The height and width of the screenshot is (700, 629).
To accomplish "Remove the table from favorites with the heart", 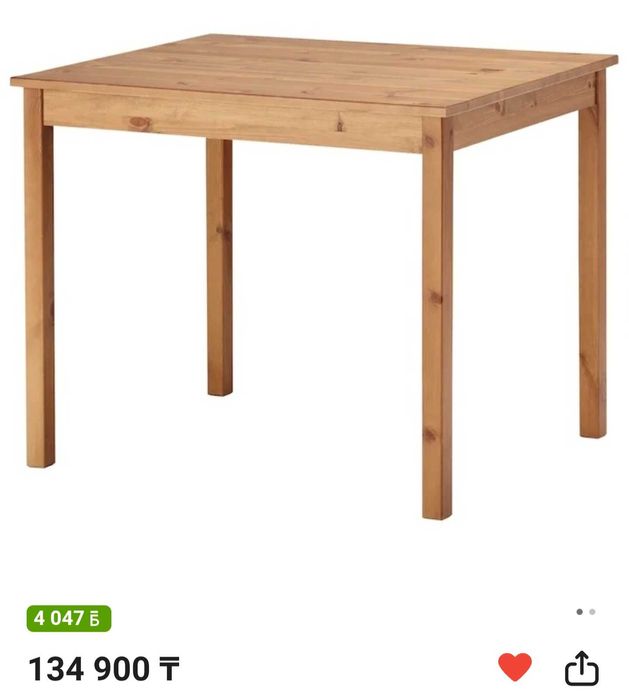I will [515, 666].
